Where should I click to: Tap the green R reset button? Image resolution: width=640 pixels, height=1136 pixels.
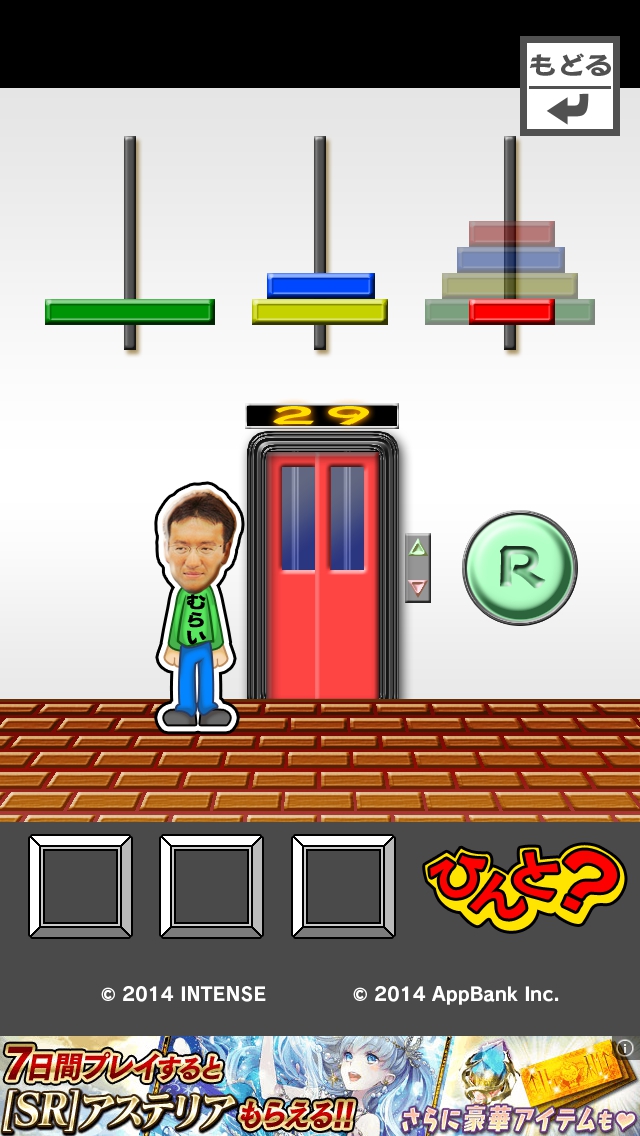(x=520, y=568)
